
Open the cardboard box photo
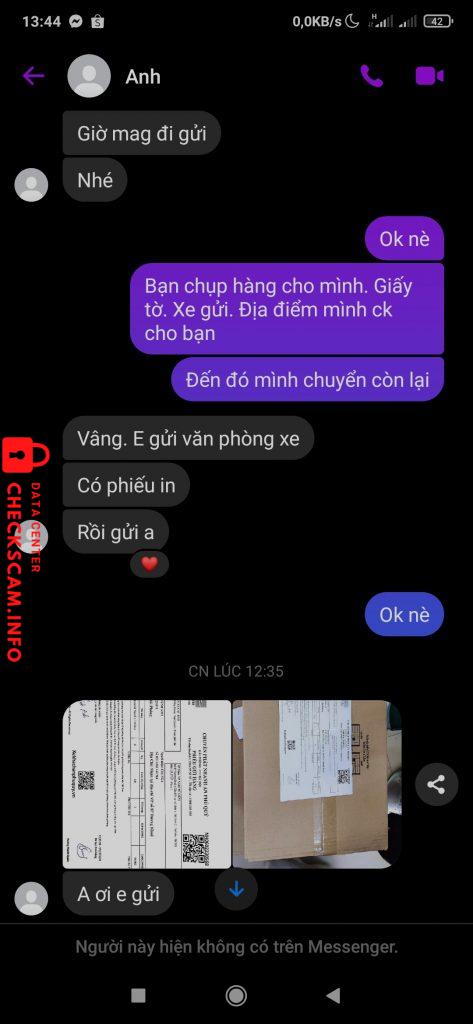(x=317, y=784)
